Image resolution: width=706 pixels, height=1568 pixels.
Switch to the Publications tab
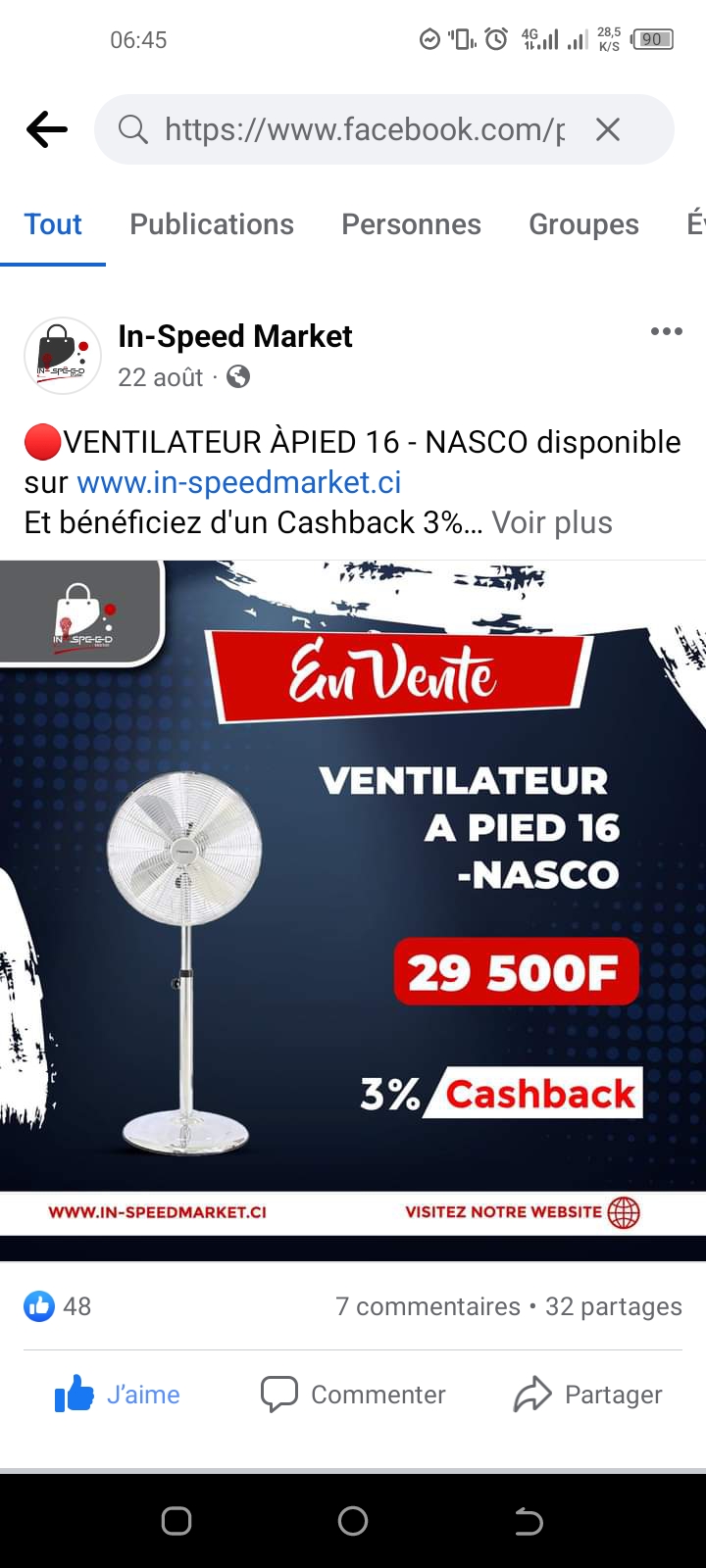pyautogui.click(x=212, y=224)
